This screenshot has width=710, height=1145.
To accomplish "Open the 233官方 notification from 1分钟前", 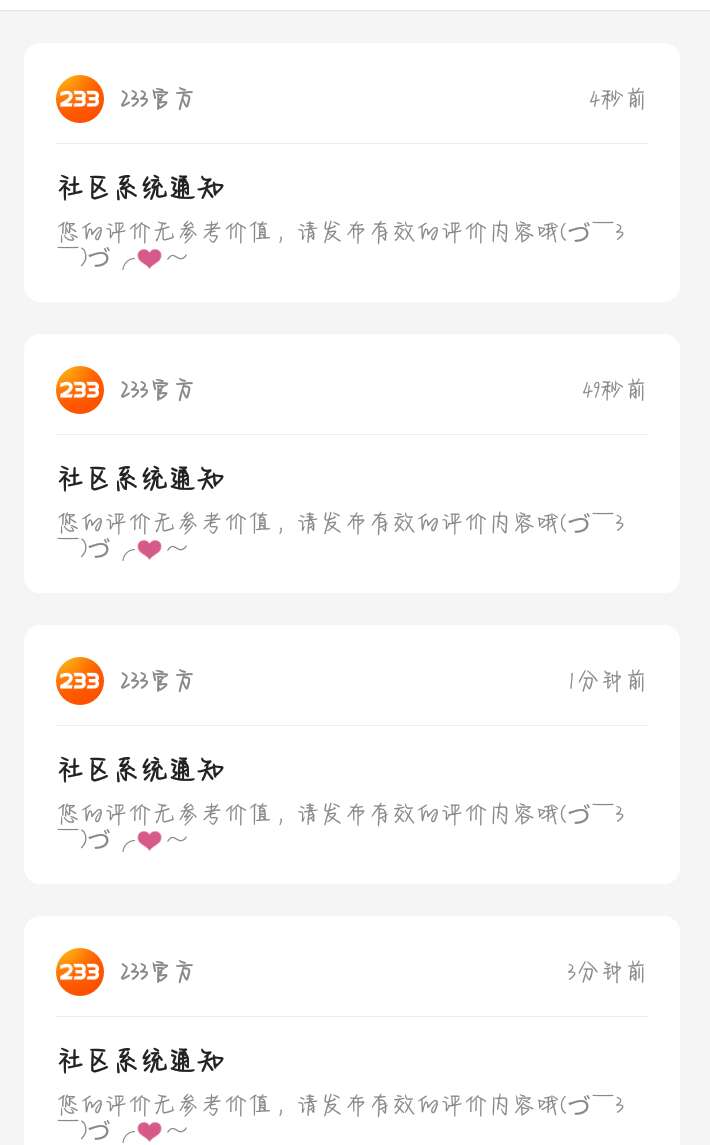I will pos(351,755).
